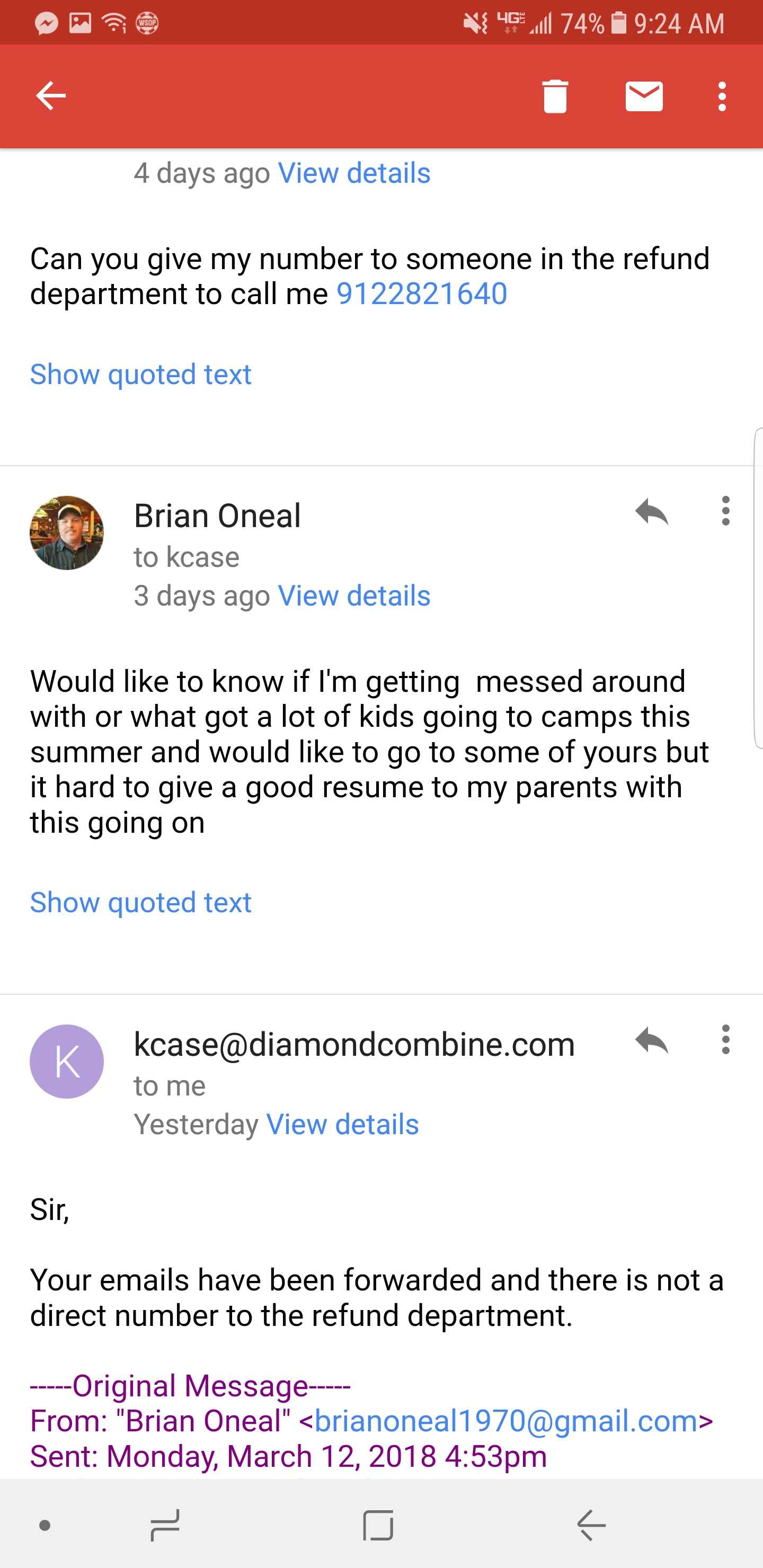
Task: Delete this email conversation
Action: tap(555, 96)
